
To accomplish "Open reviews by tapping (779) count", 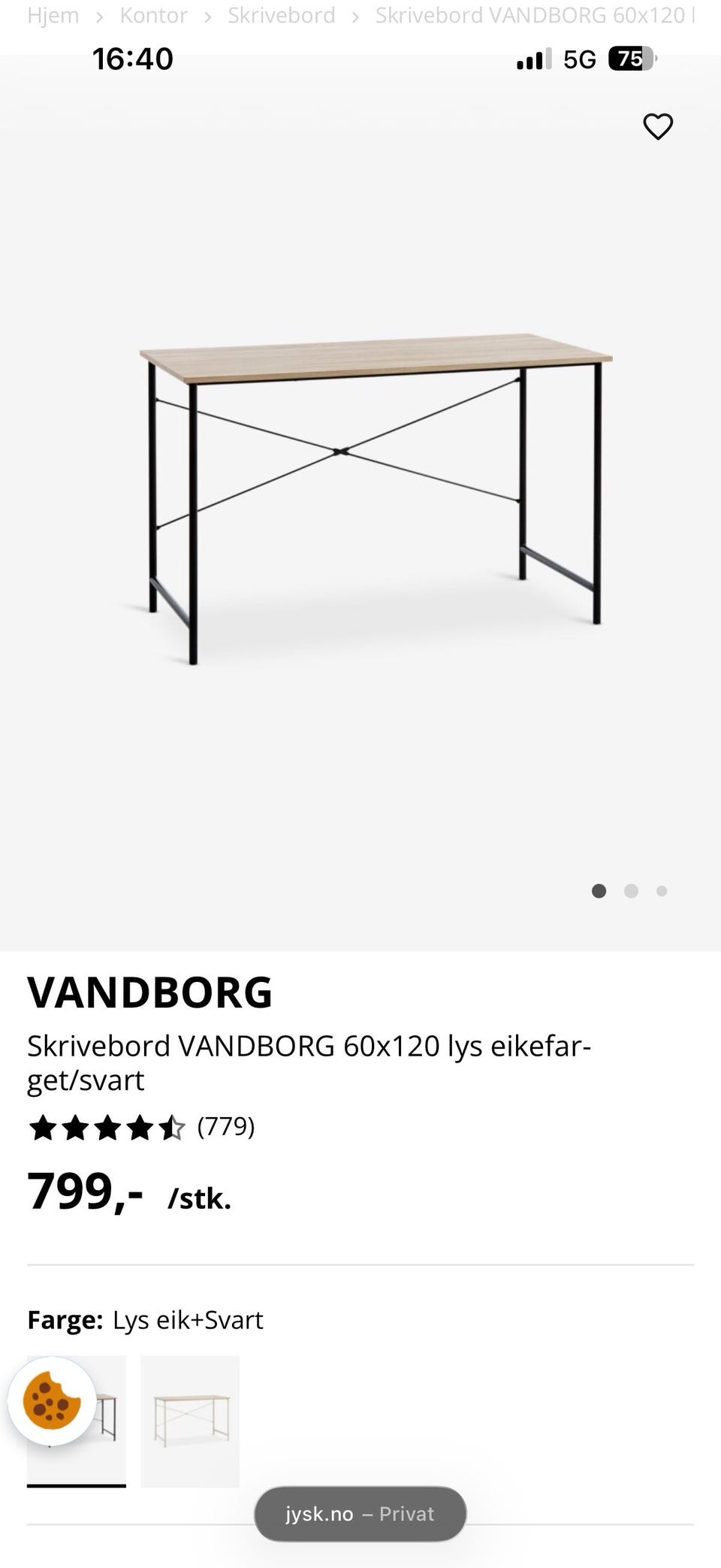I will 226,1126.
